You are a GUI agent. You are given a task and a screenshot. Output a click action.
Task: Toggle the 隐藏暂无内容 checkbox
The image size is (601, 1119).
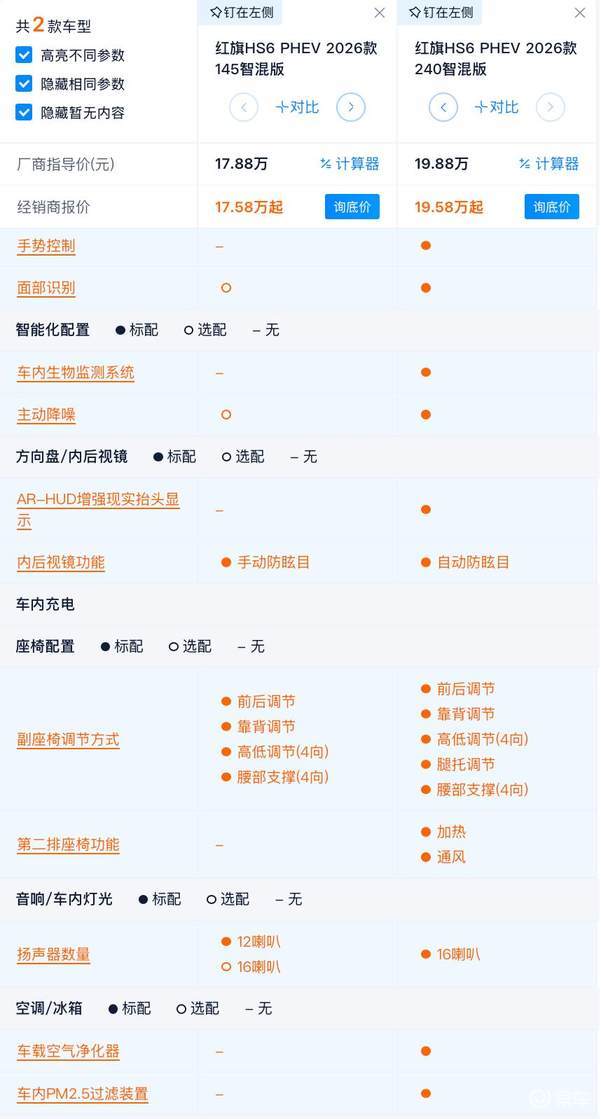24,112
